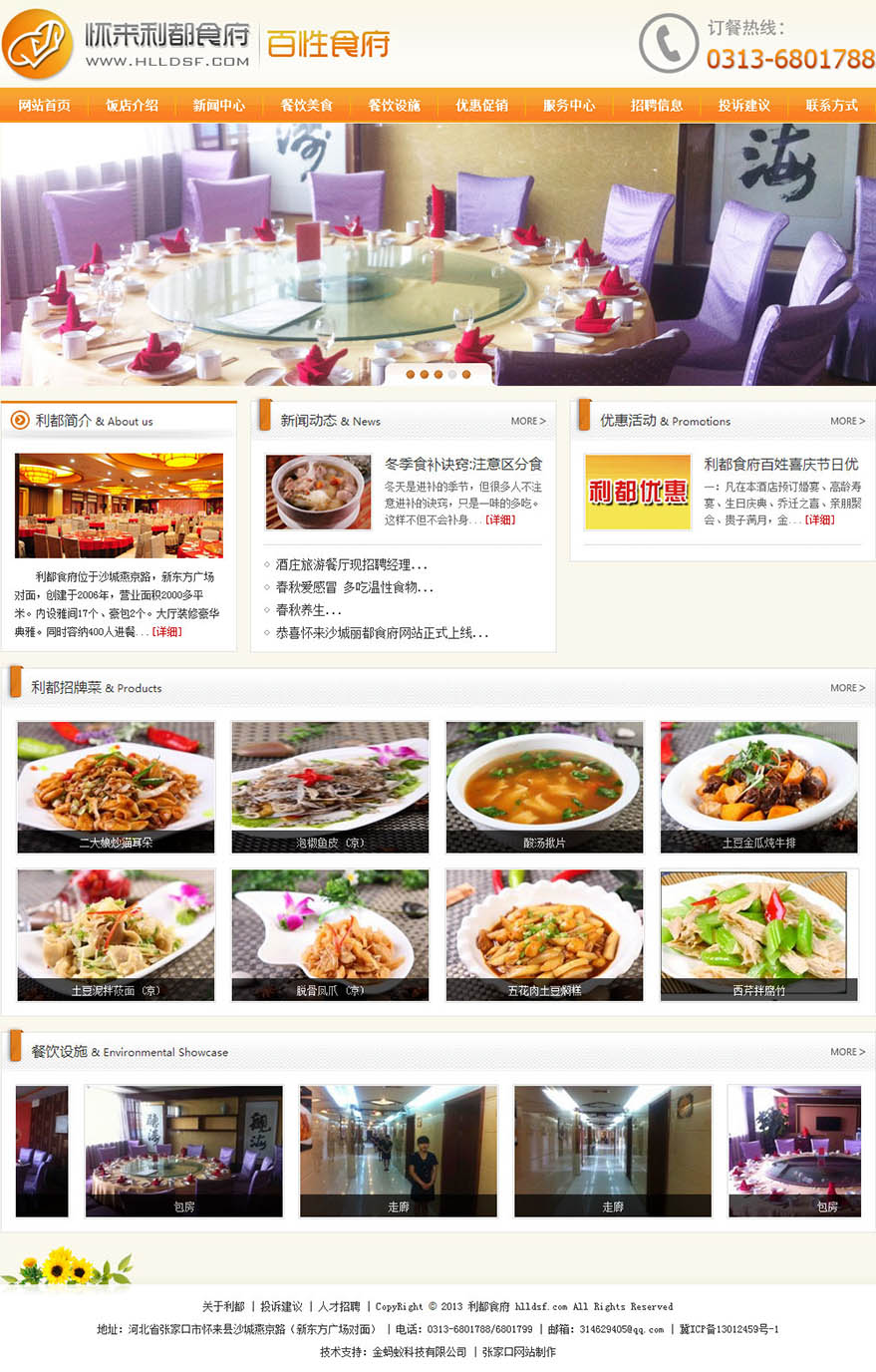Open the 西芹拌腐竹 dish tile
876x1372 pixels.
pyautogui.click(x=758, y=935)
